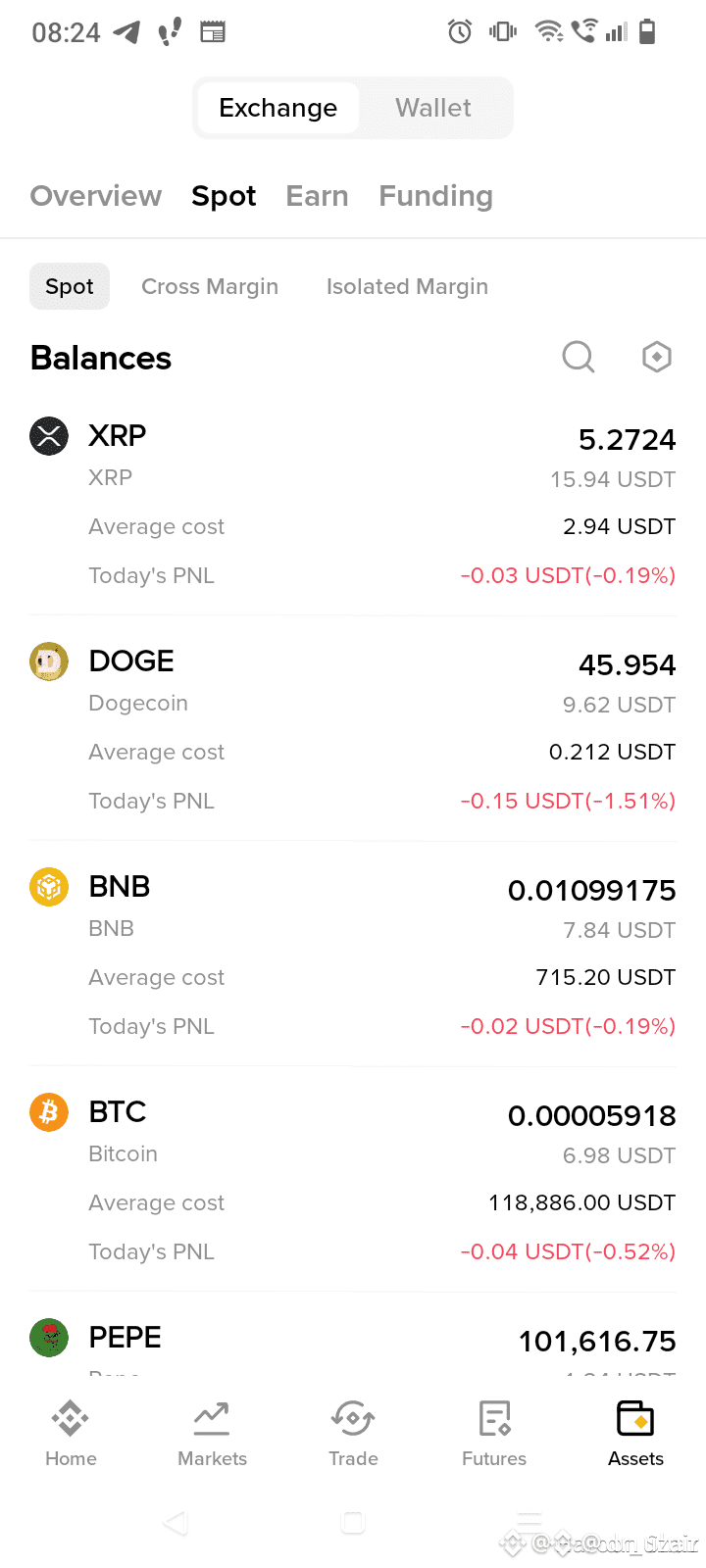Screen dimensions: 706x1568
Task: Open the Futures tab
Action: pyautogui.click(x=494, y=1432)
